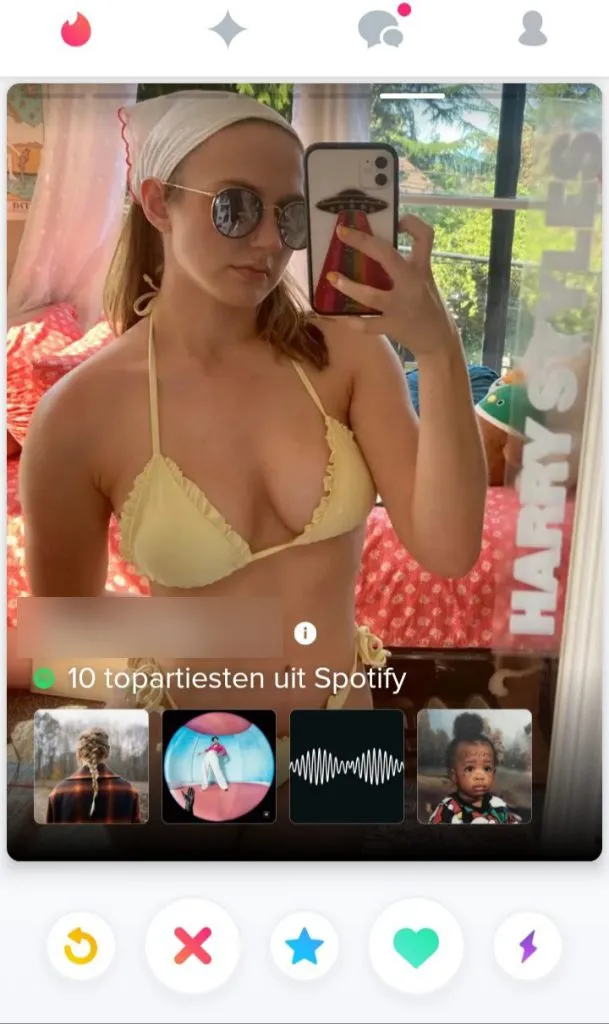Open the messages tab

tap(381, 29)
